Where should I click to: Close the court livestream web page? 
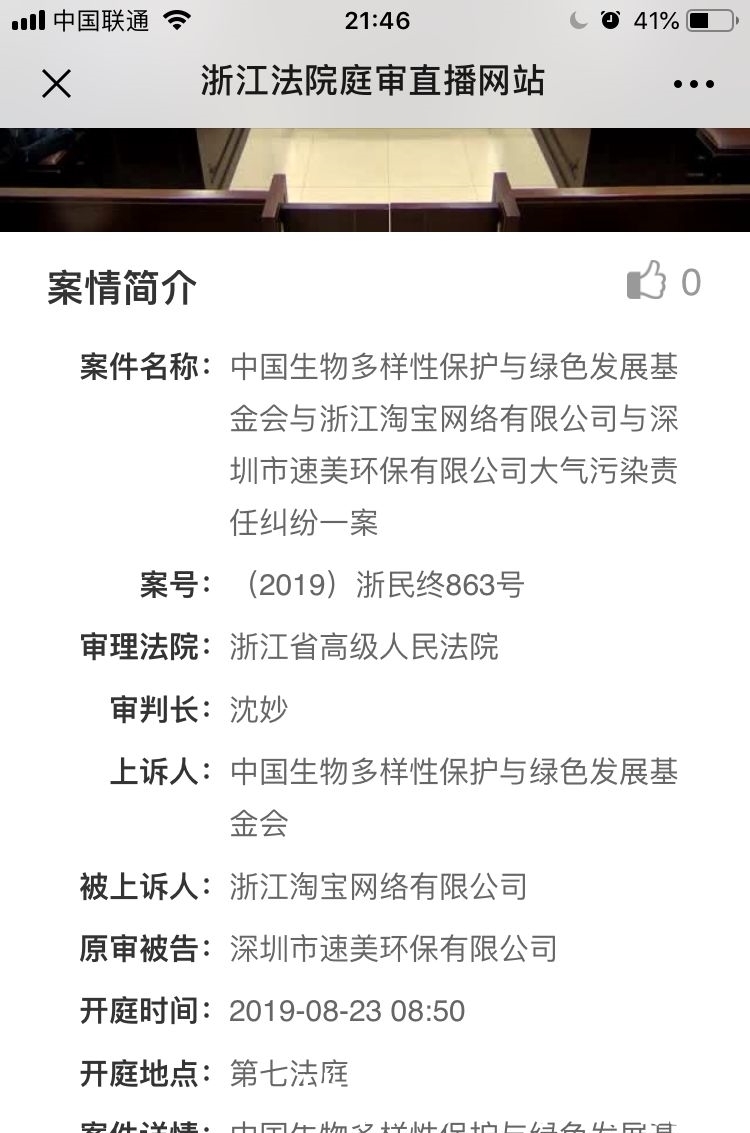pos(57,84)
